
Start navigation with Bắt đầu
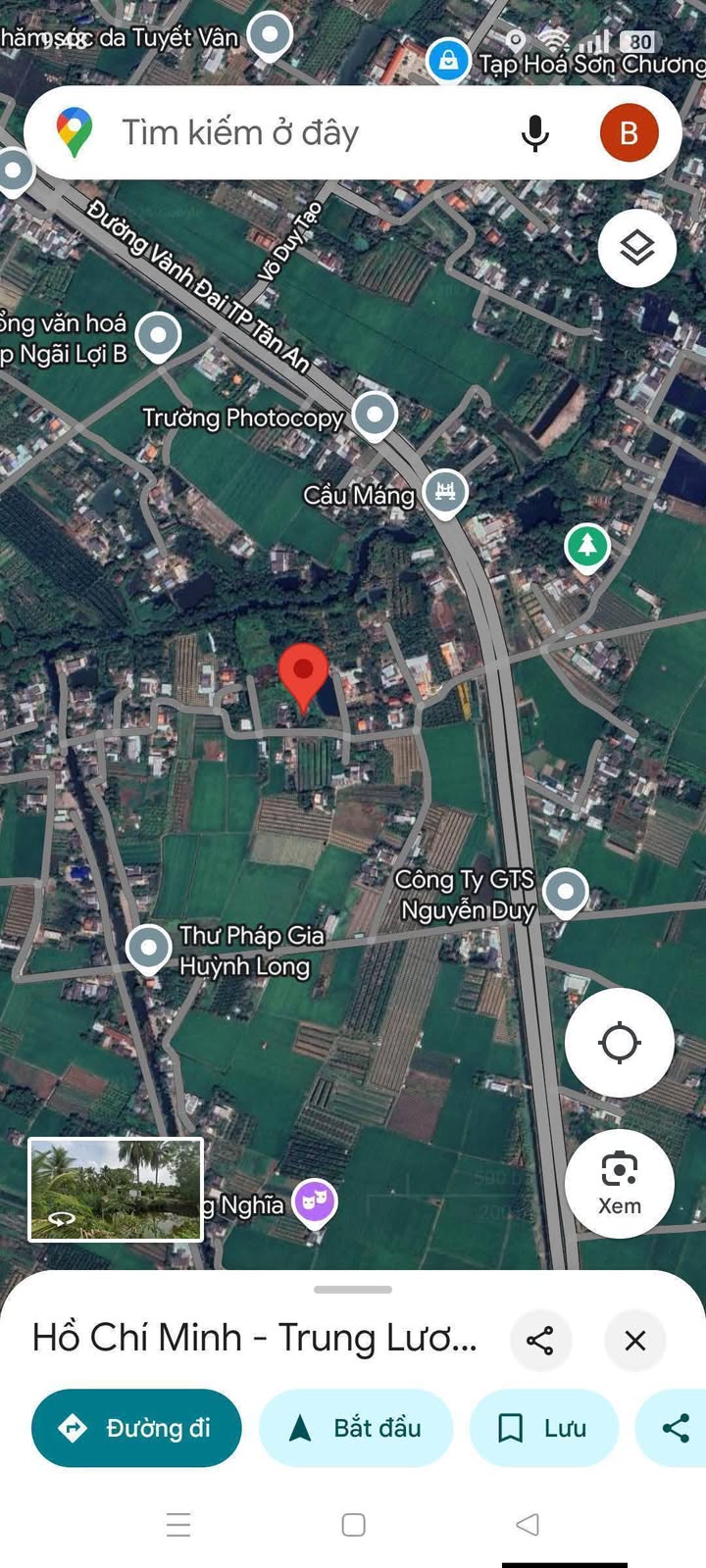click(x=356, y=1428)
